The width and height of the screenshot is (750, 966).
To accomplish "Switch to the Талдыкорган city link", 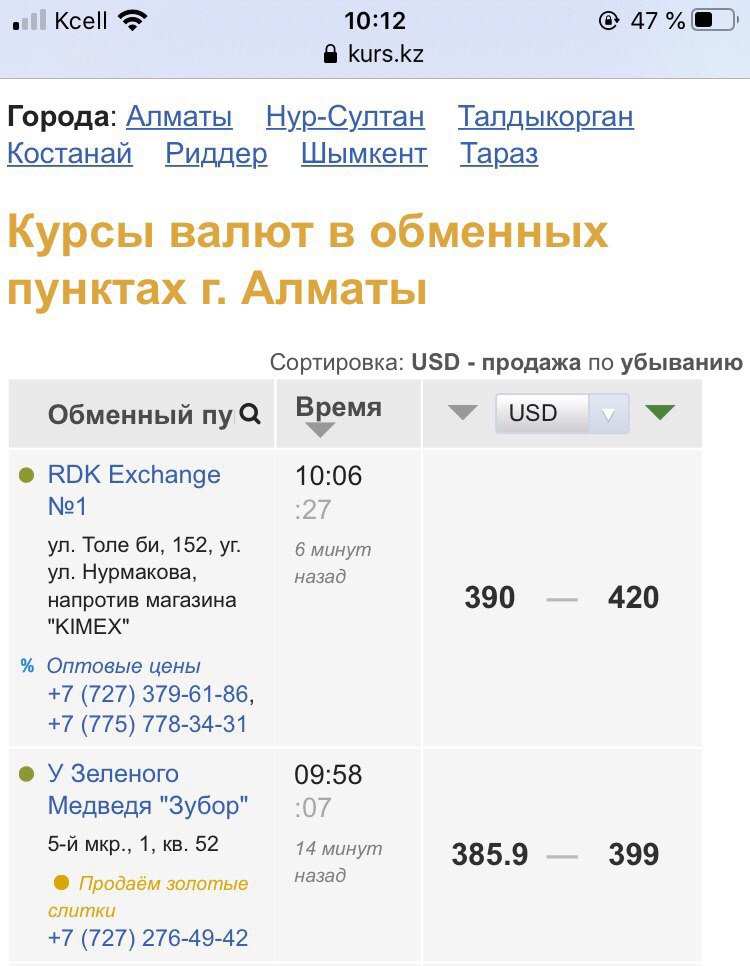I will click(x=545, y=117).
